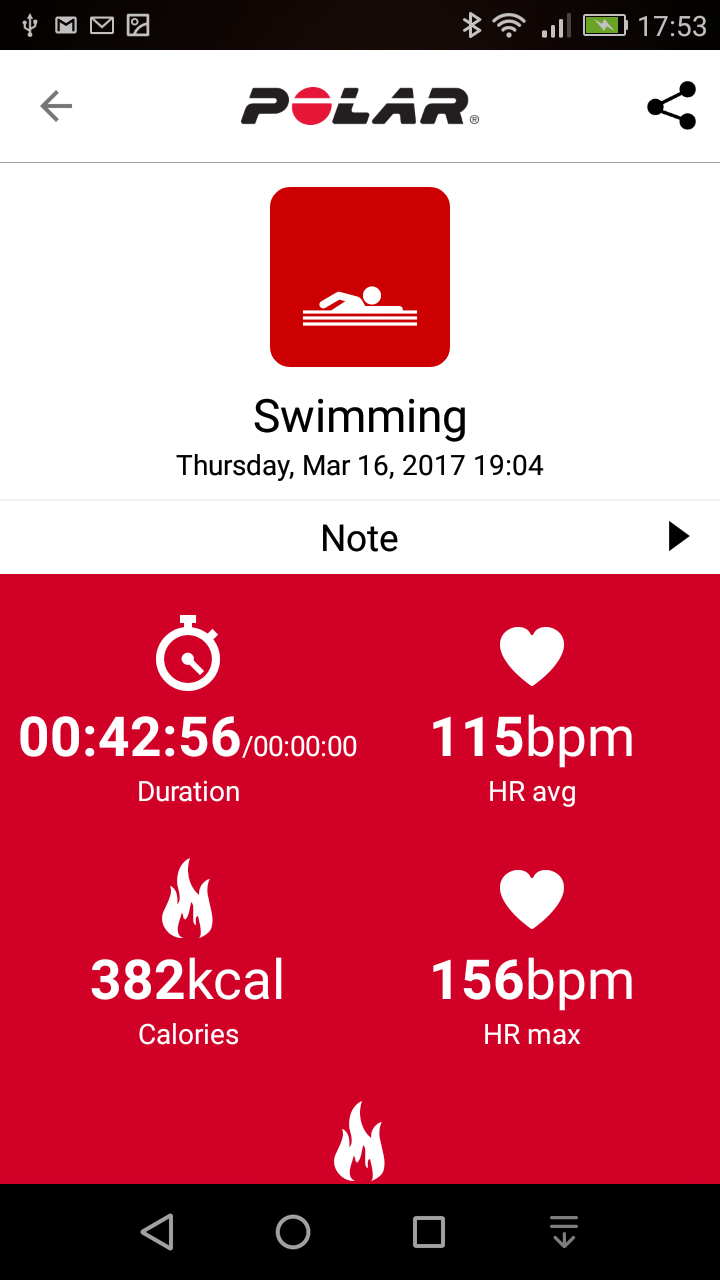Image resolution: width=720 pixels, height=1280 pixels.
Task: Go back using the top-left arrow
Action: click(x=56, y=106)
